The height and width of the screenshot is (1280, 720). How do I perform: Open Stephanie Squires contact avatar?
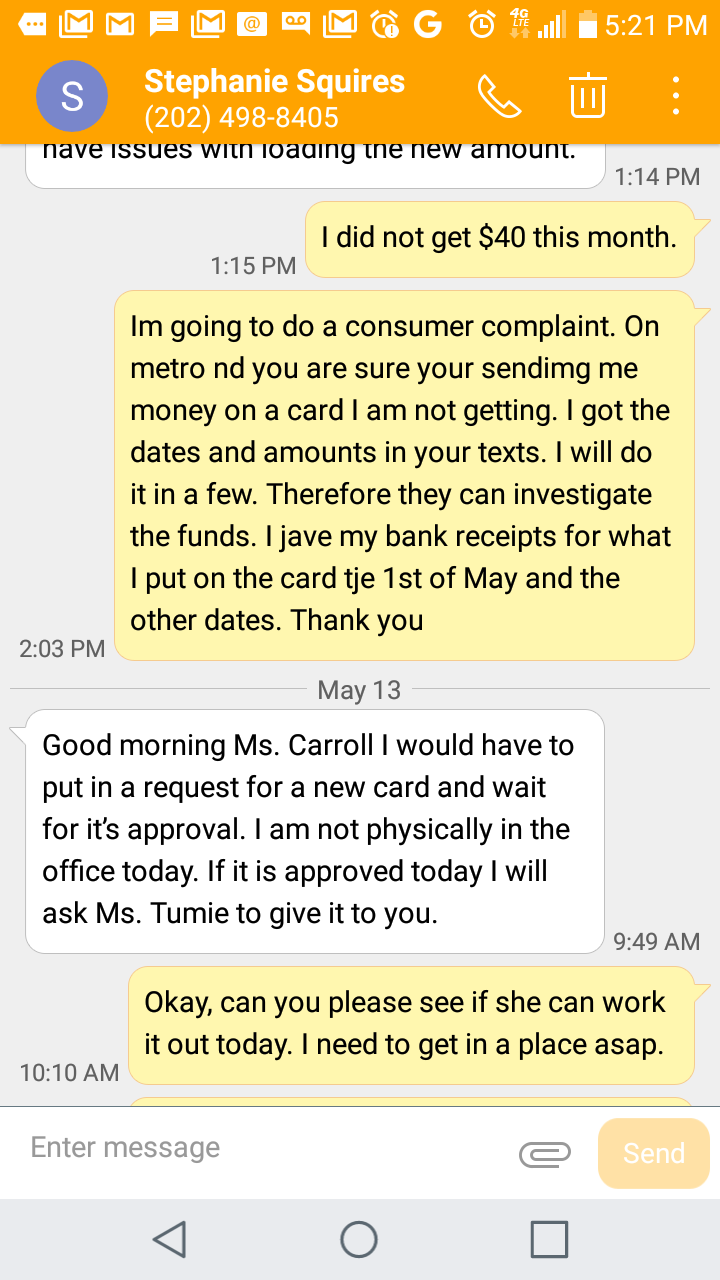[x=72, y=96]
